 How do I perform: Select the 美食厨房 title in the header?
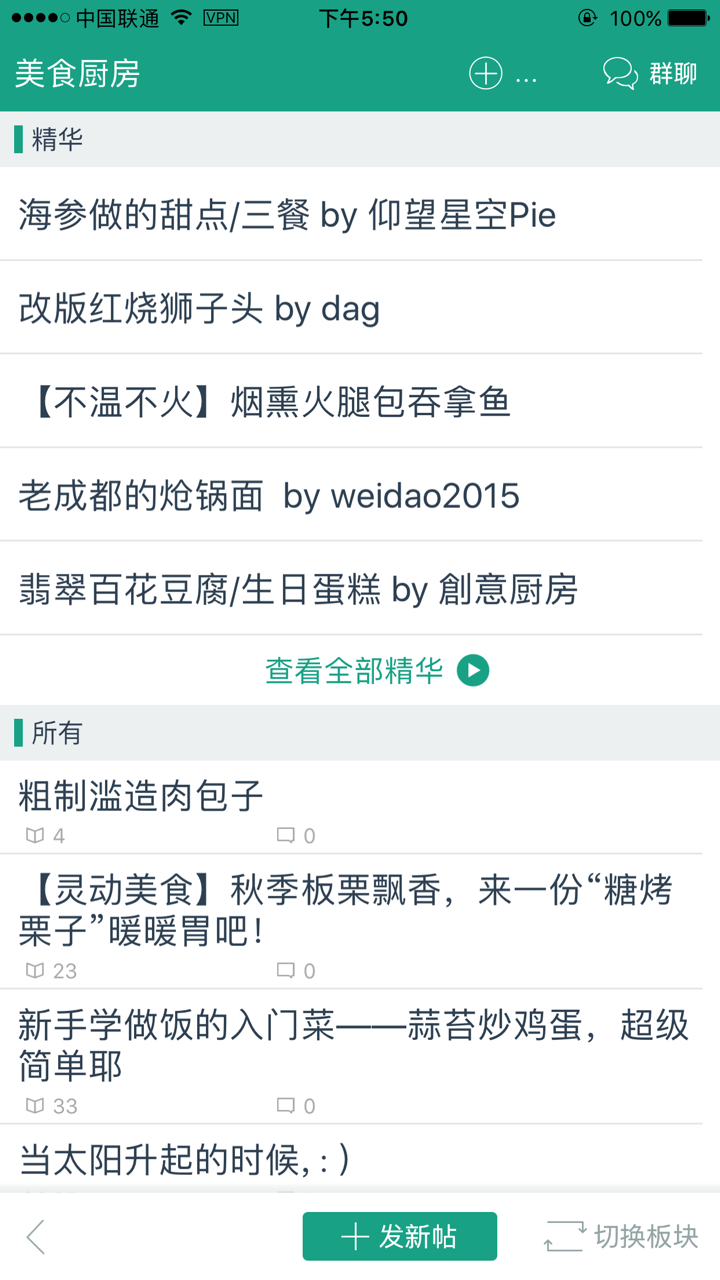tap(77, 73)
